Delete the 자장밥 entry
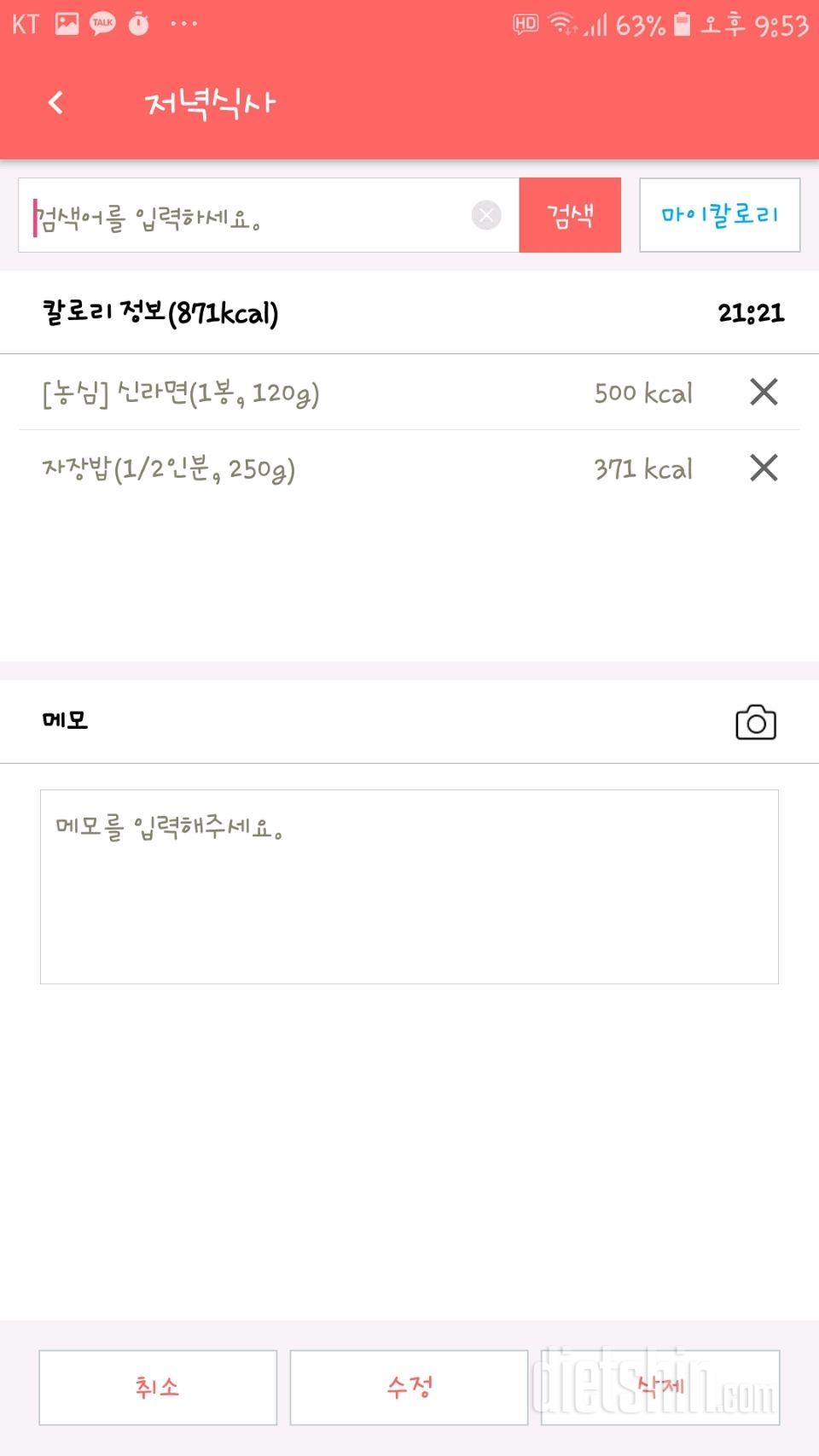 click(x=764, y=468)
